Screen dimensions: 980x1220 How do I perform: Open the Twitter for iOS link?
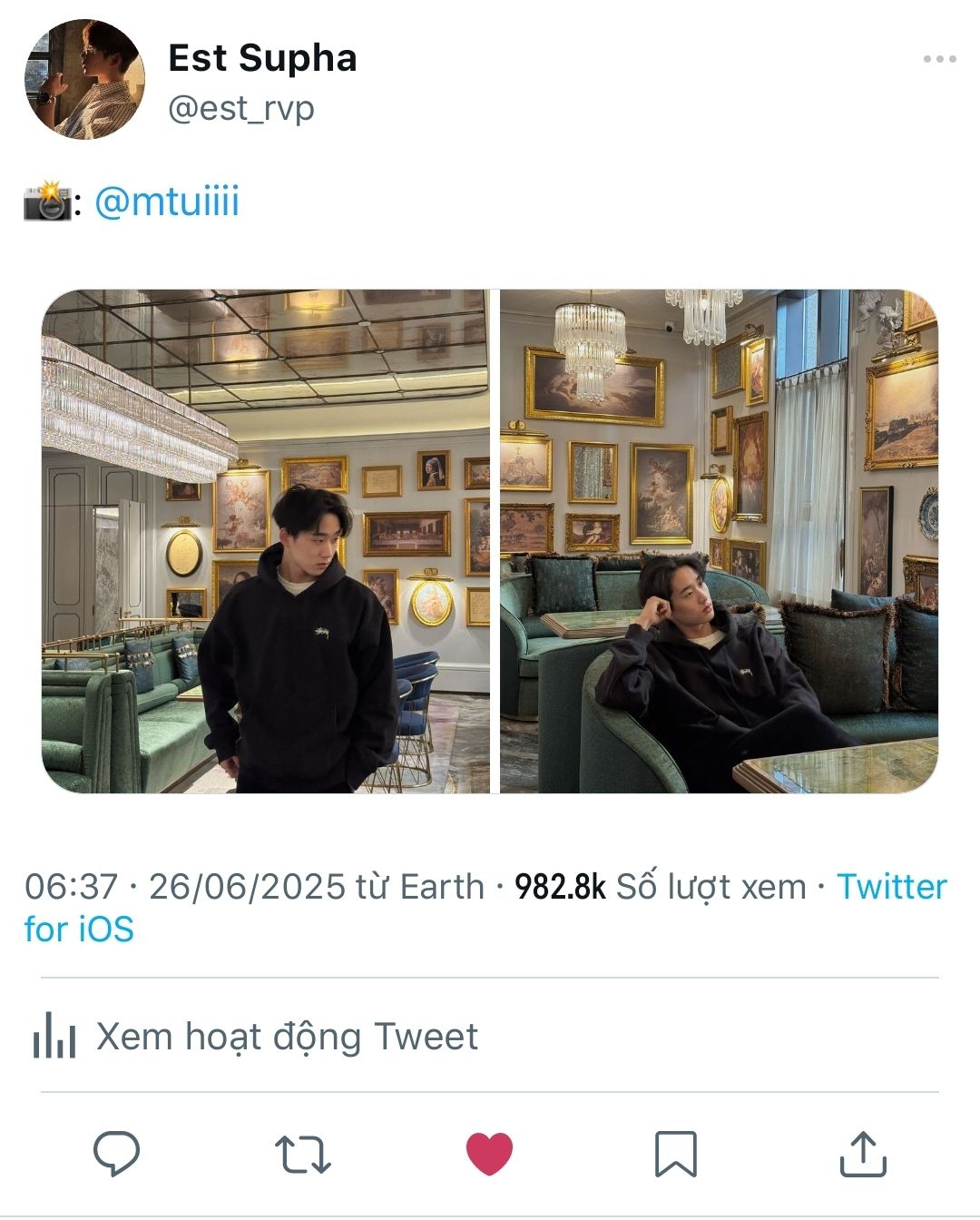485,908
